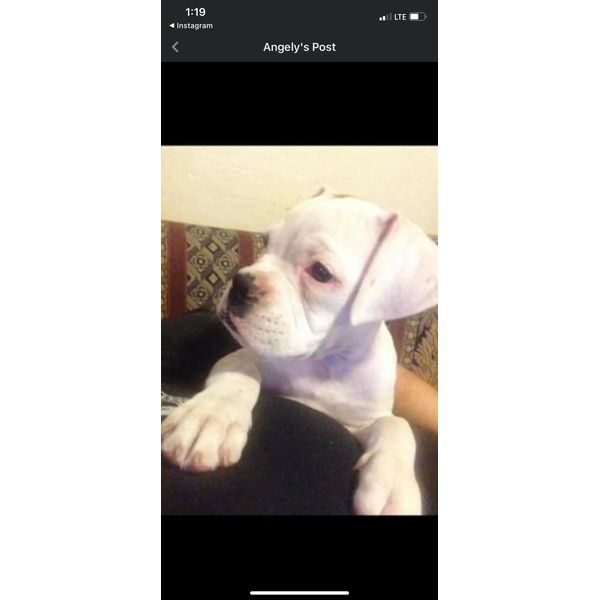The height and width of the screenshot is (600, 600).
Task: Tap the white puppy photo
Action: pos(299,330)
